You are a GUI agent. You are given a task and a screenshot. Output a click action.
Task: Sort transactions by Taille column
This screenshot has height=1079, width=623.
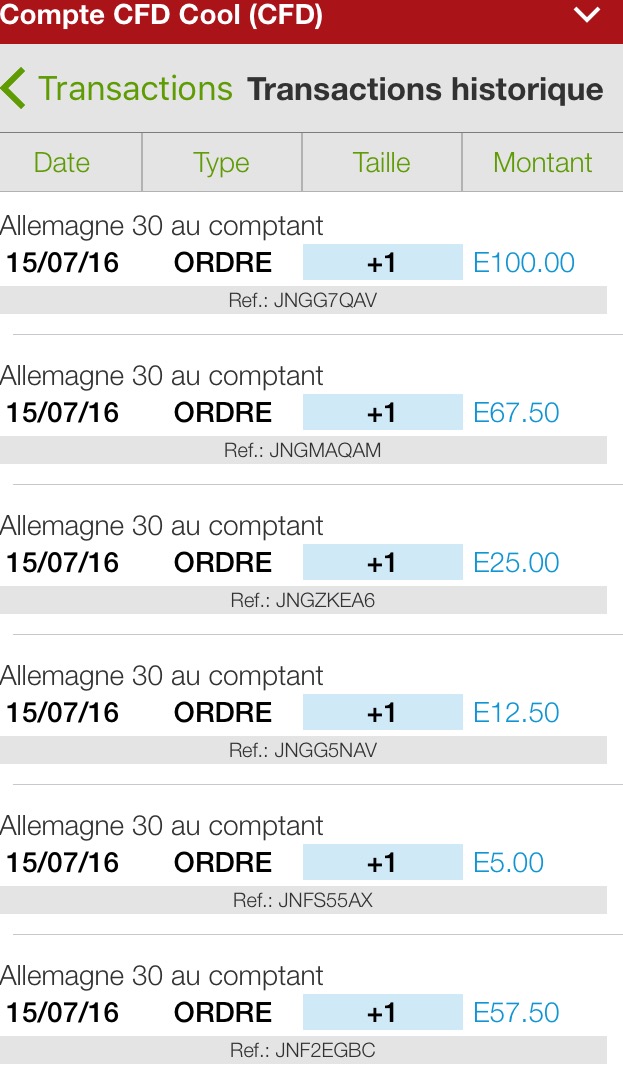(x=382, y=163)
